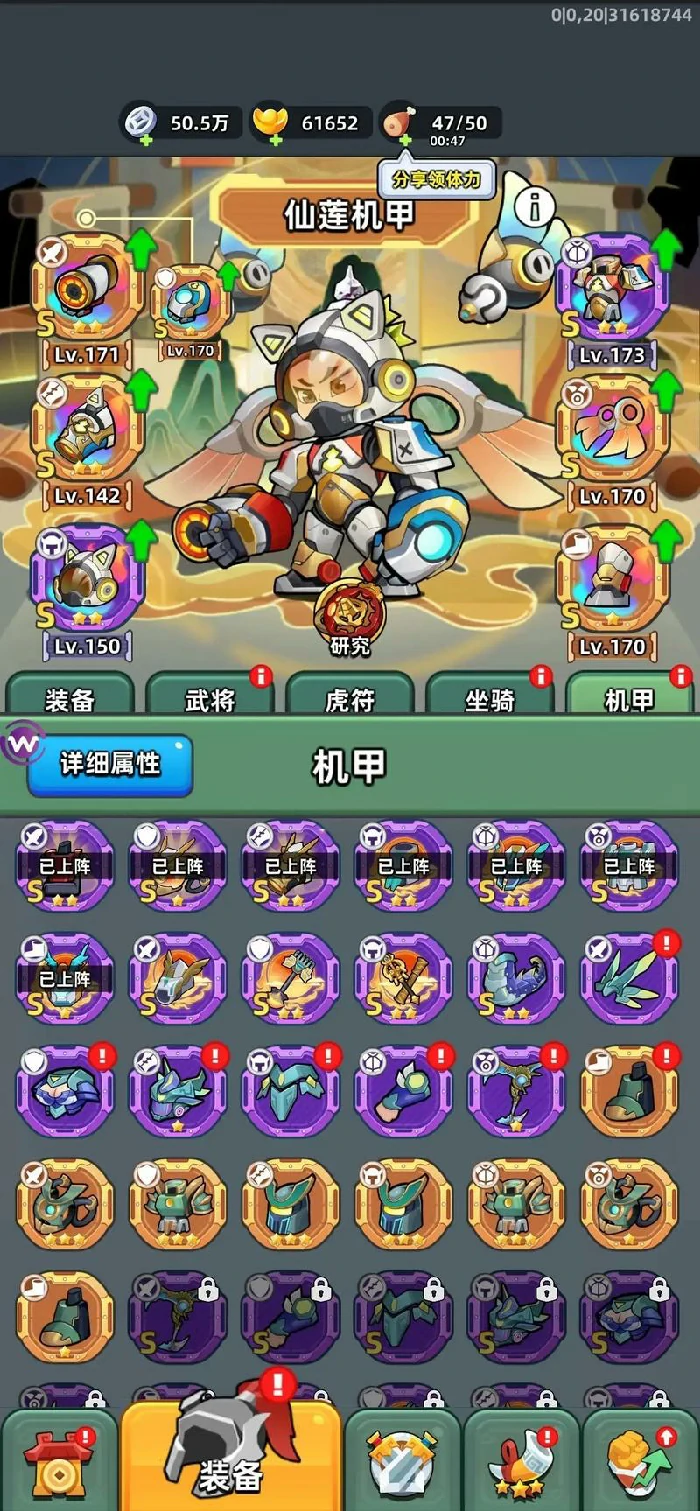This screenshot has width=700, height=1511.
Task: Open equipped part at Lv.171
Action: (87, 288)
